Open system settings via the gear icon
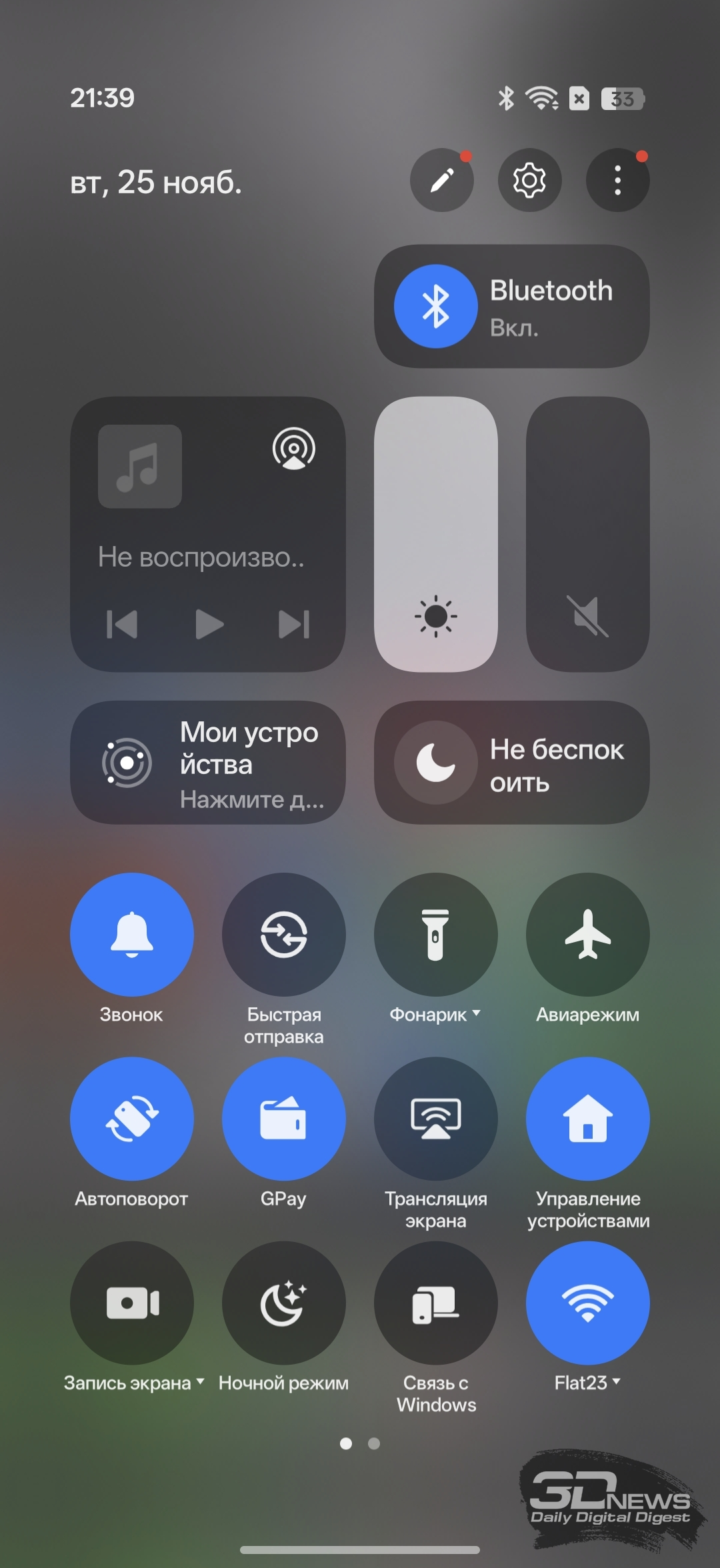This screenshot has height=1568, width=720. (x=529, y=180)
